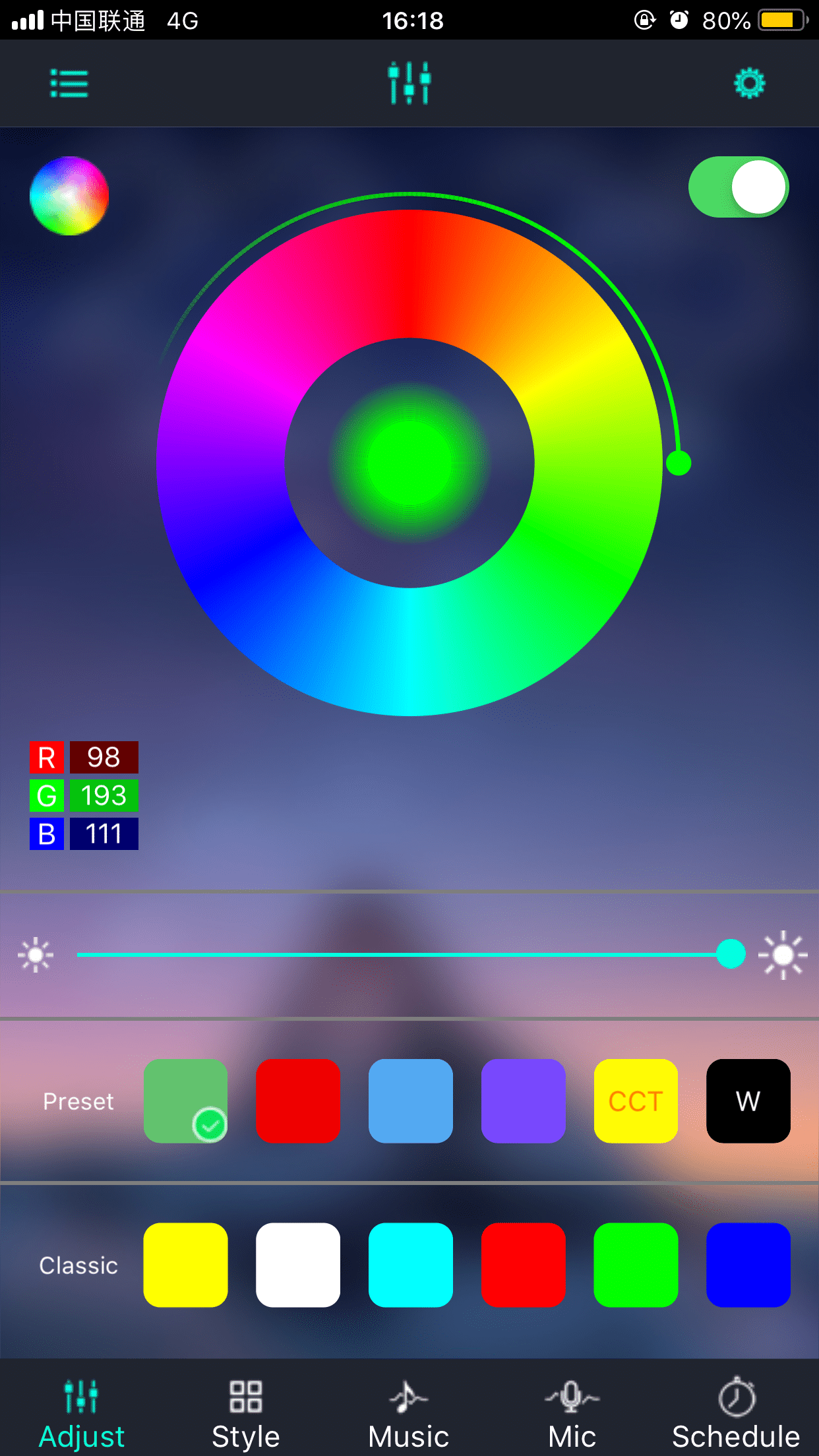
Task: Open the adjustment sliders view
Action: coord(409,82)
